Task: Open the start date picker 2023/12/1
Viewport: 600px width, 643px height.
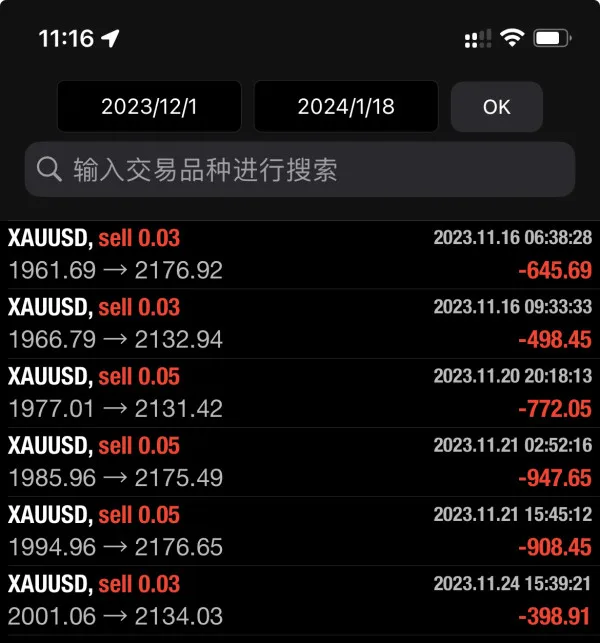Action: [149, 107]
